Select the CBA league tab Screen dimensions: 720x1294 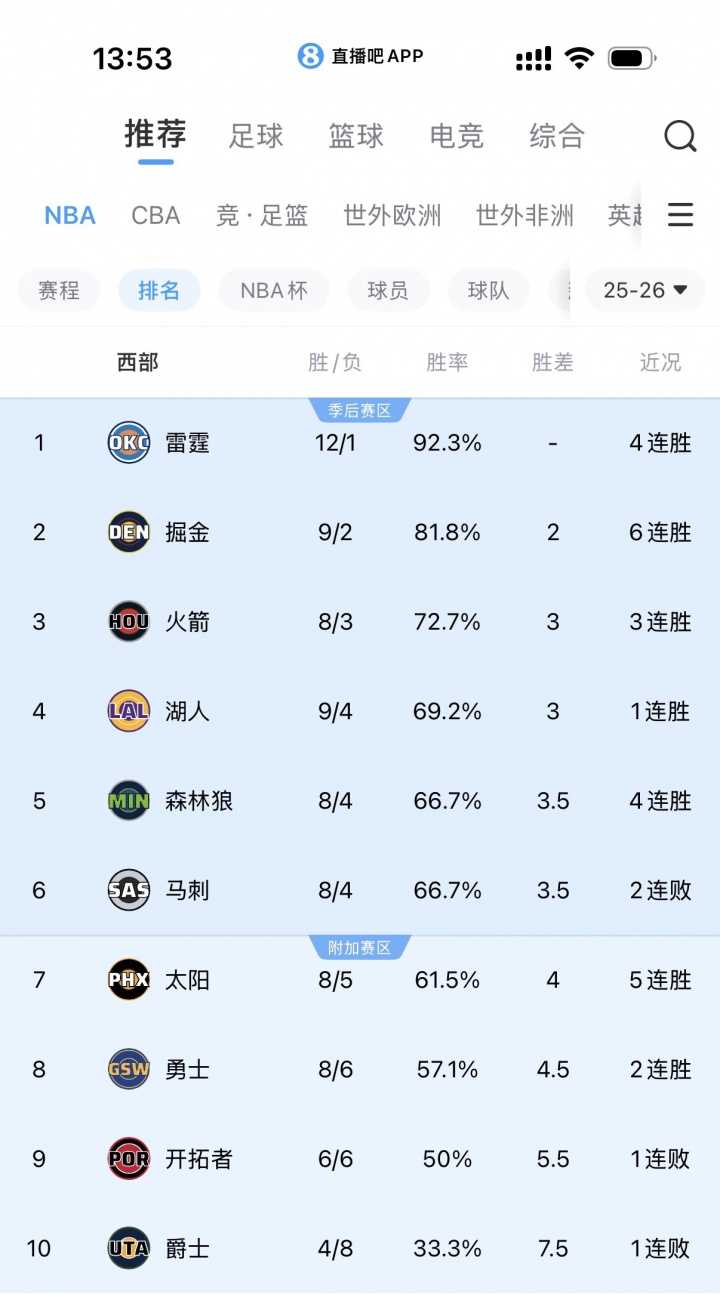coord(156,215)
